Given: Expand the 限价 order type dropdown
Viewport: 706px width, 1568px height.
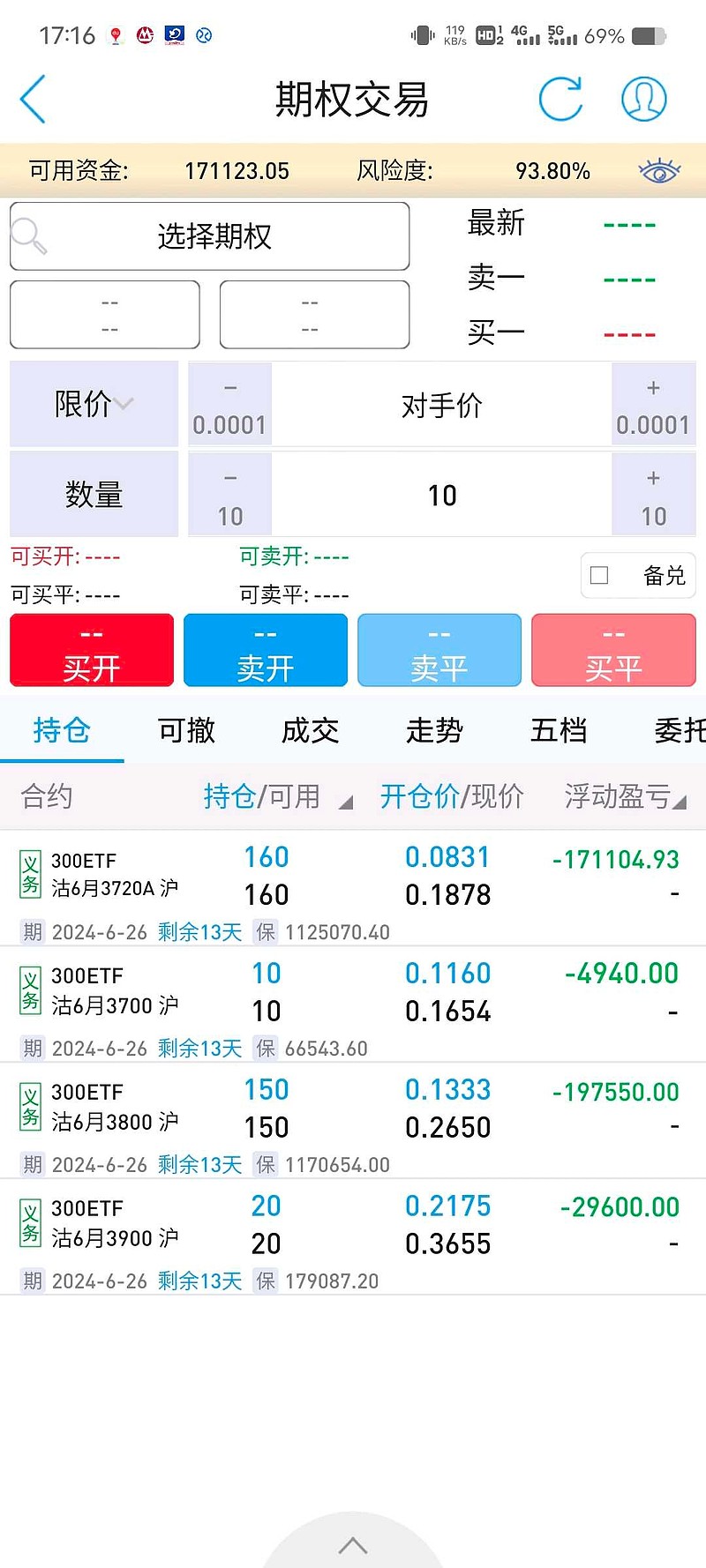Looking at the screenshot, I should coord(94,404).
